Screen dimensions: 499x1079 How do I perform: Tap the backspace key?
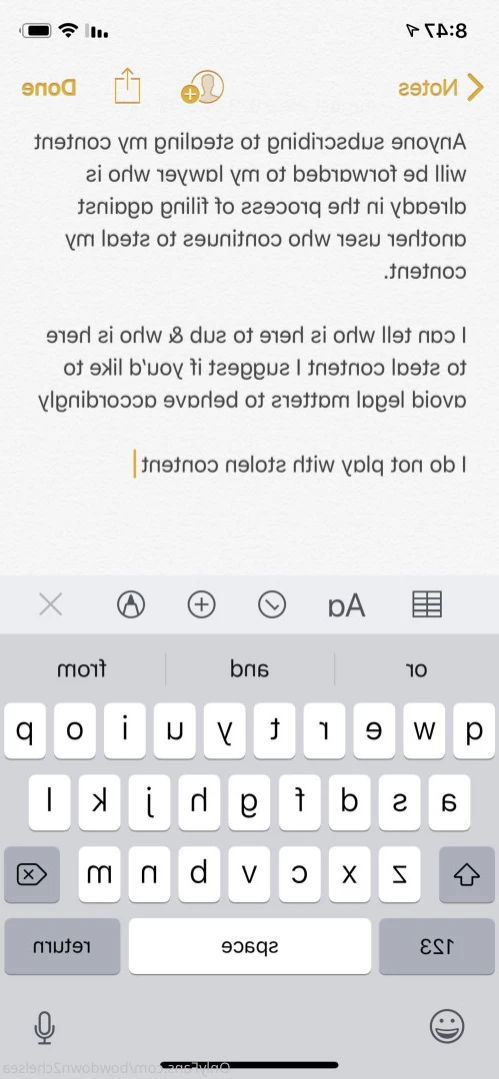(32, 875)
